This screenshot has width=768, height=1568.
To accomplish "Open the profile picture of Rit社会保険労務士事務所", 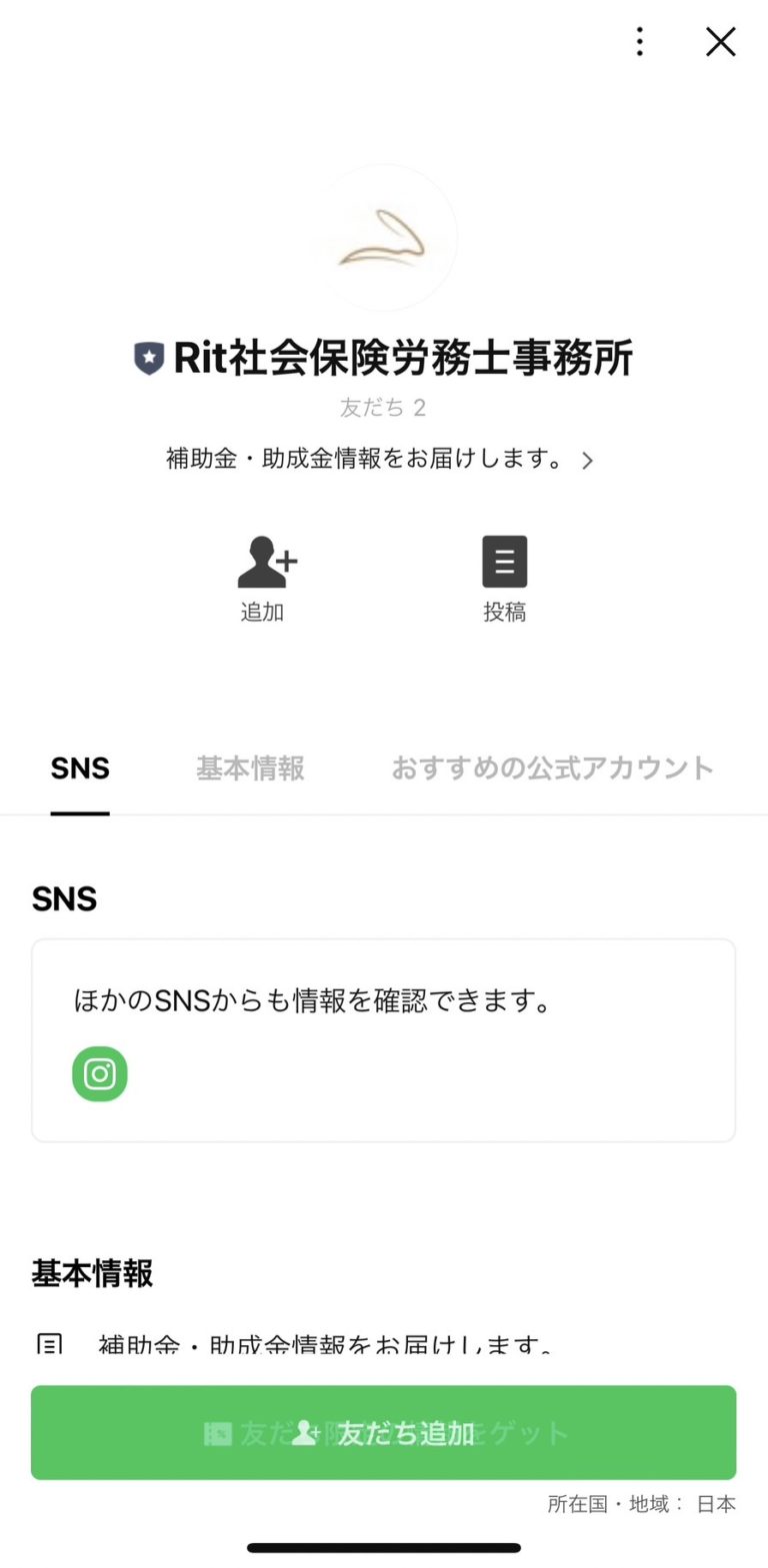I will click(x=384, y=237).
